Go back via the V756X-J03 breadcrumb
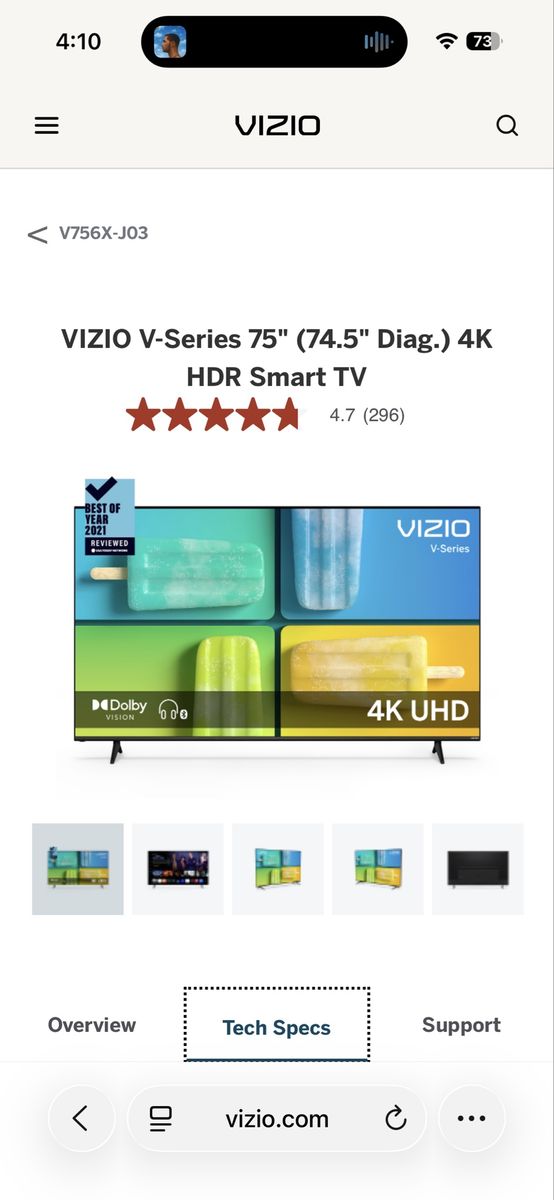Viewport: 554px width, 1200px height. pos(88,234)
